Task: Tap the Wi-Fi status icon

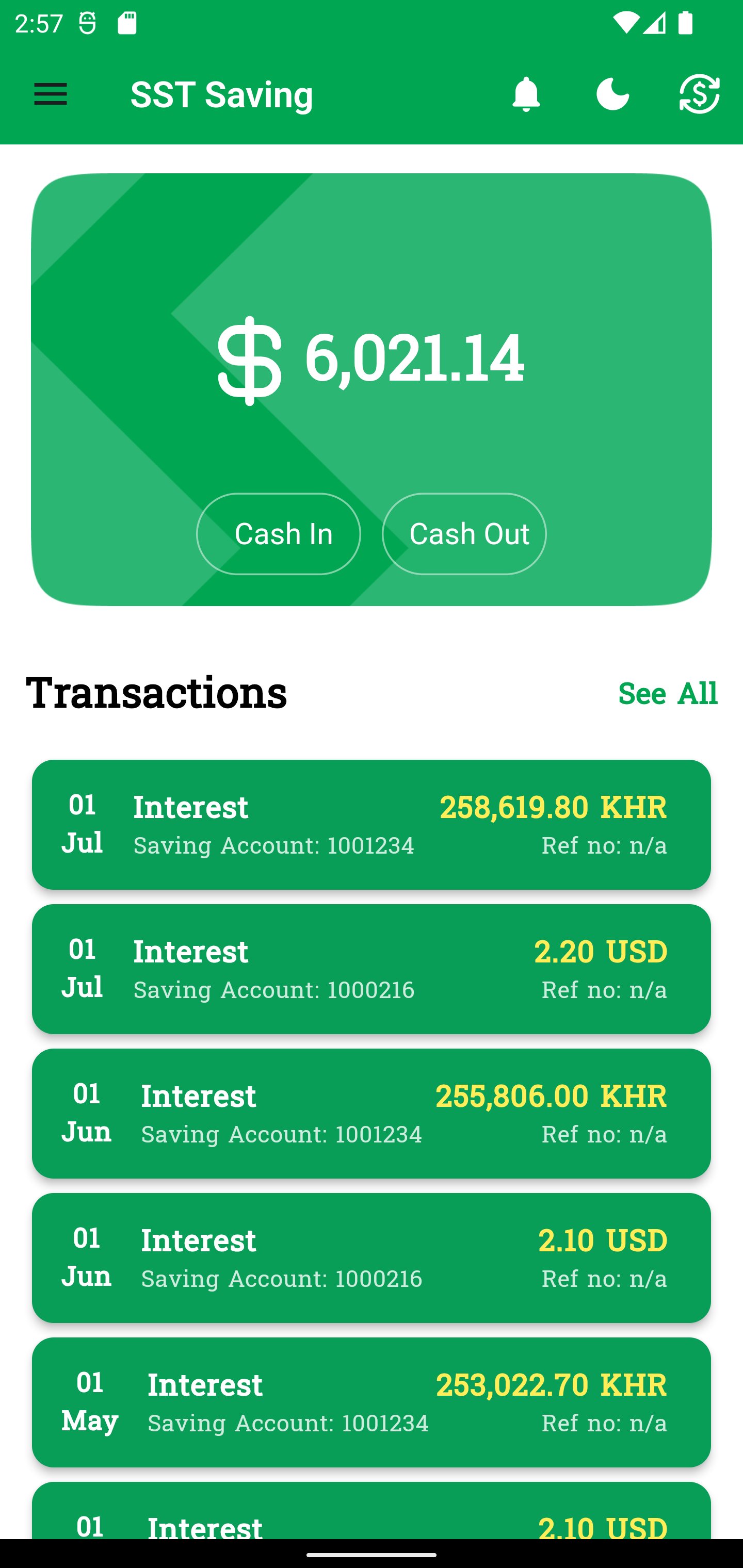Action: (x=626, y=23)
